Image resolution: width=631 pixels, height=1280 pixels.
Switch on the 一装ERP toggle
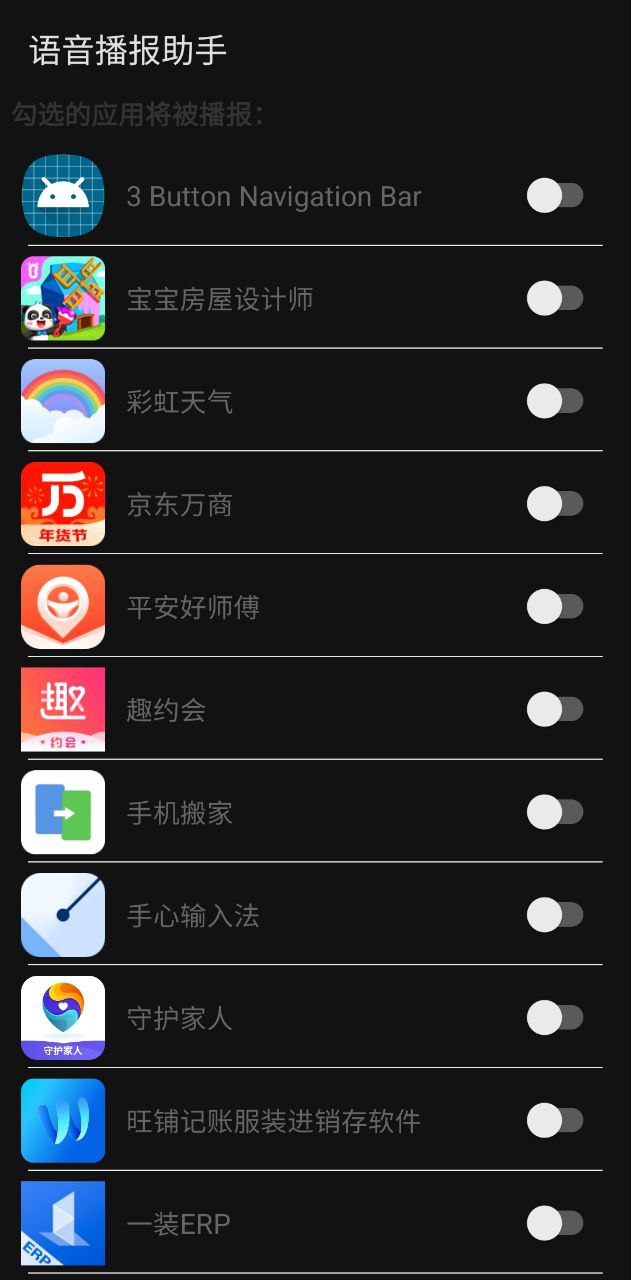point(555,1223)
